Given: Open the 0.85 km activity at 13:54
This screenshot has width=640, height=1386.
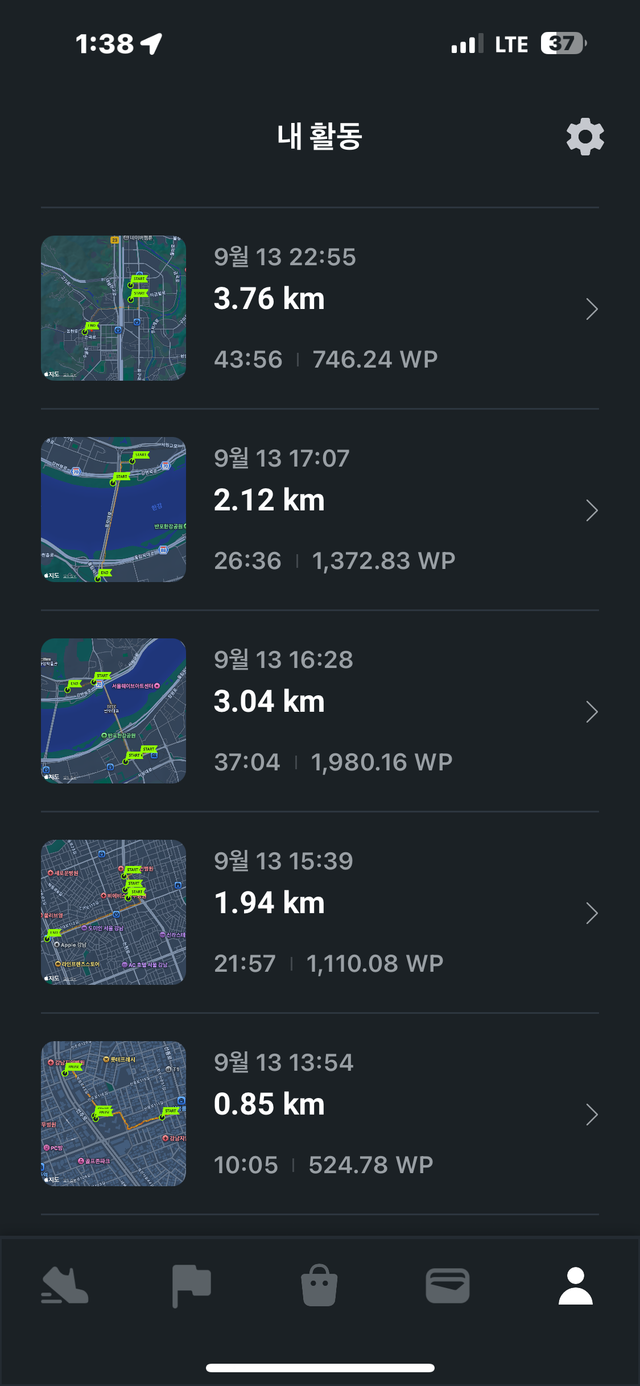Looking at the screenshot, I should [x=320, y=1113].
